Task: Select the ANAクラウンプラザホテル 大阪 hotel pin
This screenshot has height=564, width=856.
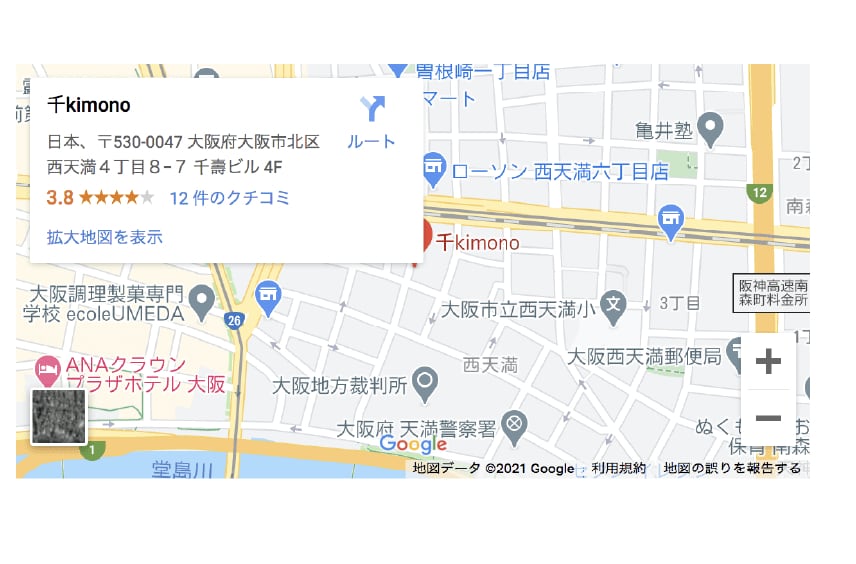Action: (x=46, y=369)
